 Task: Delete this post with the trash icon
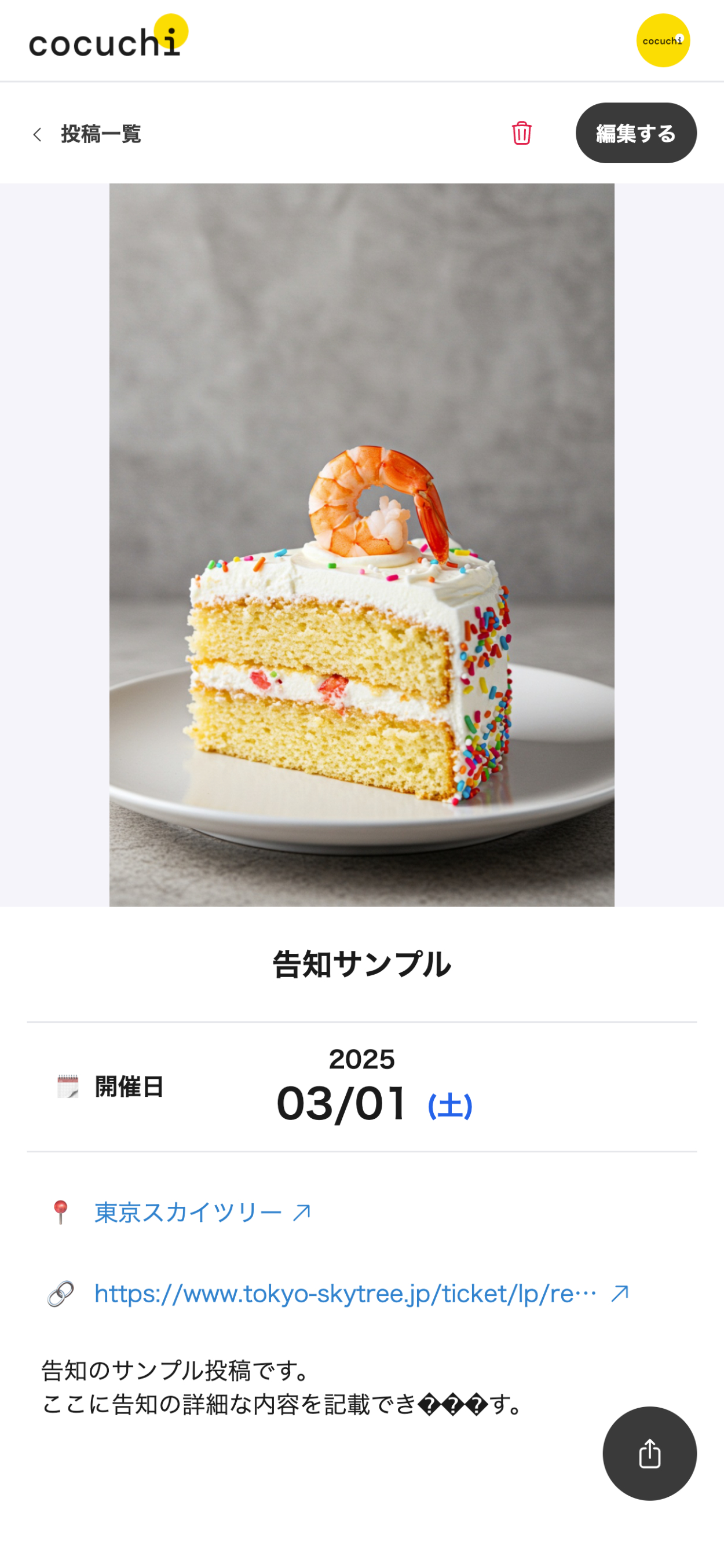point(521,133)
